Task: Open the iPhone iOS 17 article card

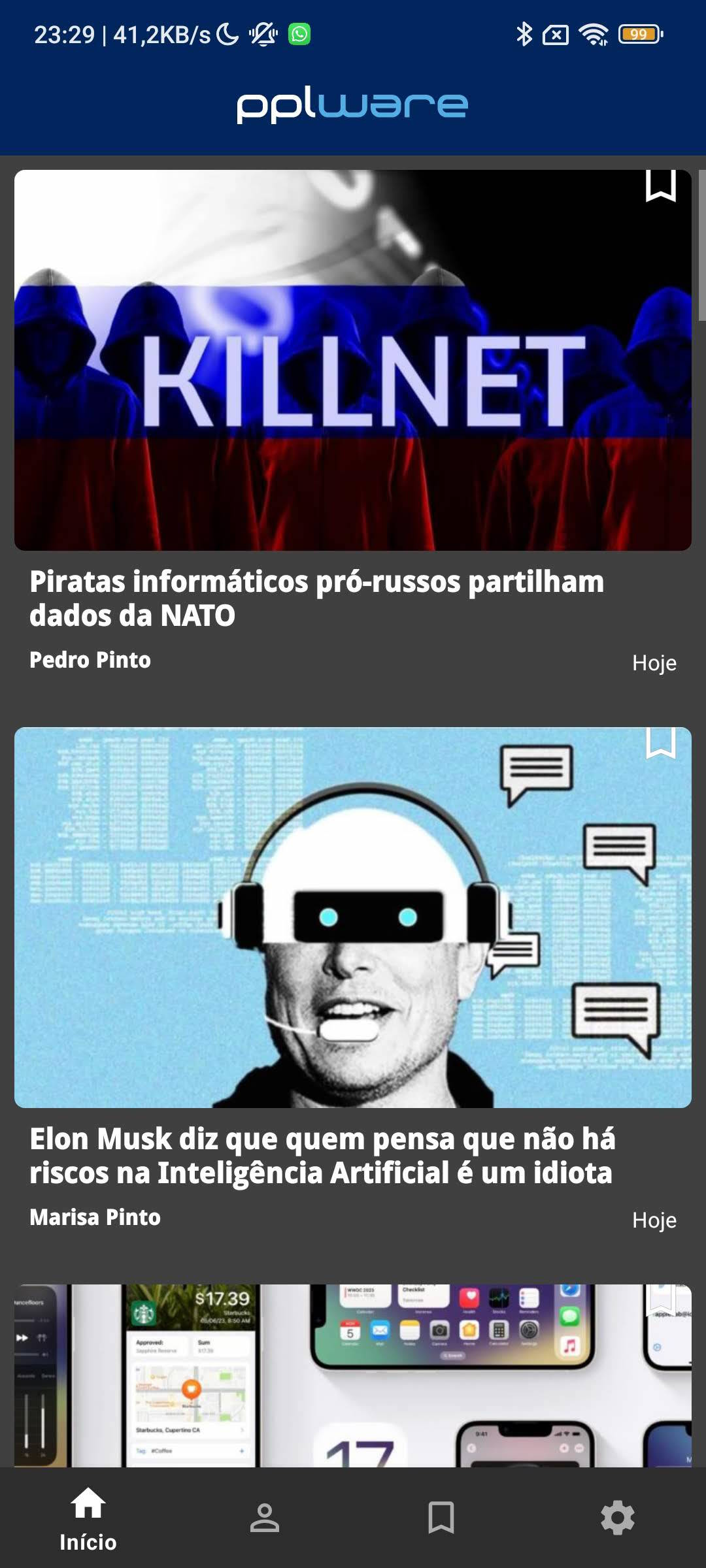Action: 353,1376
